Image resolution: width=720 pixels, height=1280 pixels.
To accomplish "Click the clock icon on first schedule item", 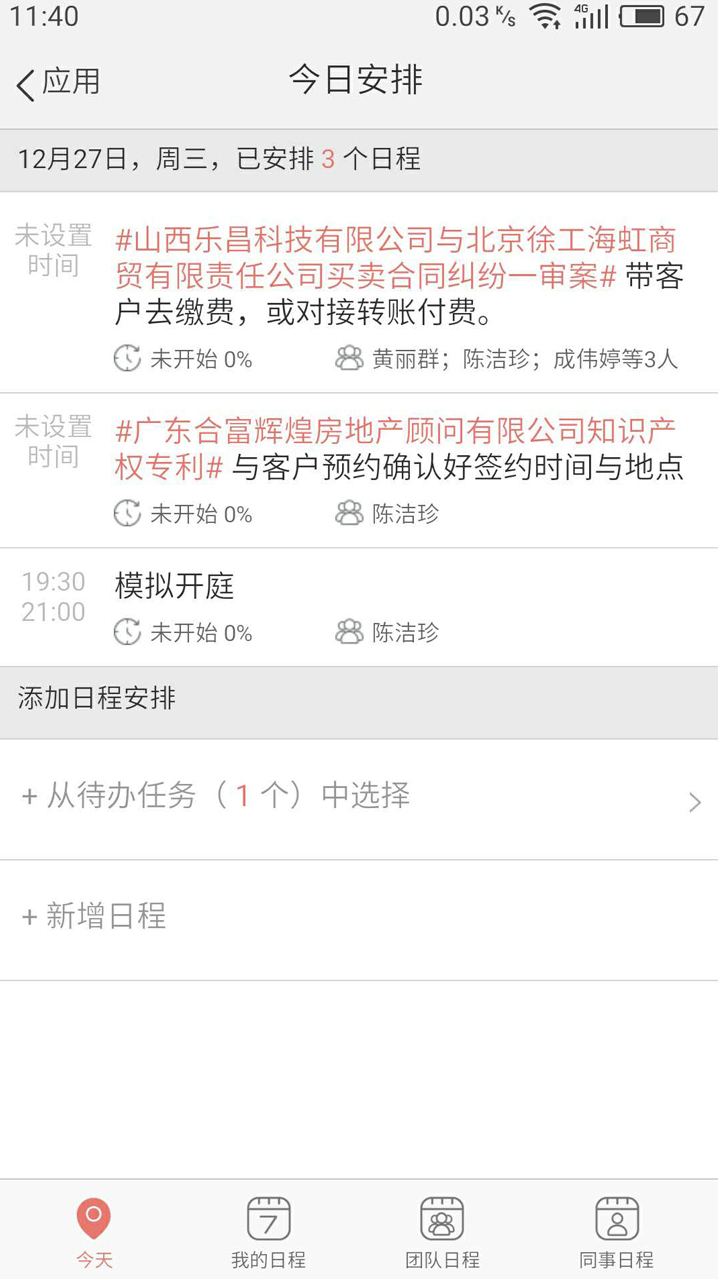I will point(128,358).
